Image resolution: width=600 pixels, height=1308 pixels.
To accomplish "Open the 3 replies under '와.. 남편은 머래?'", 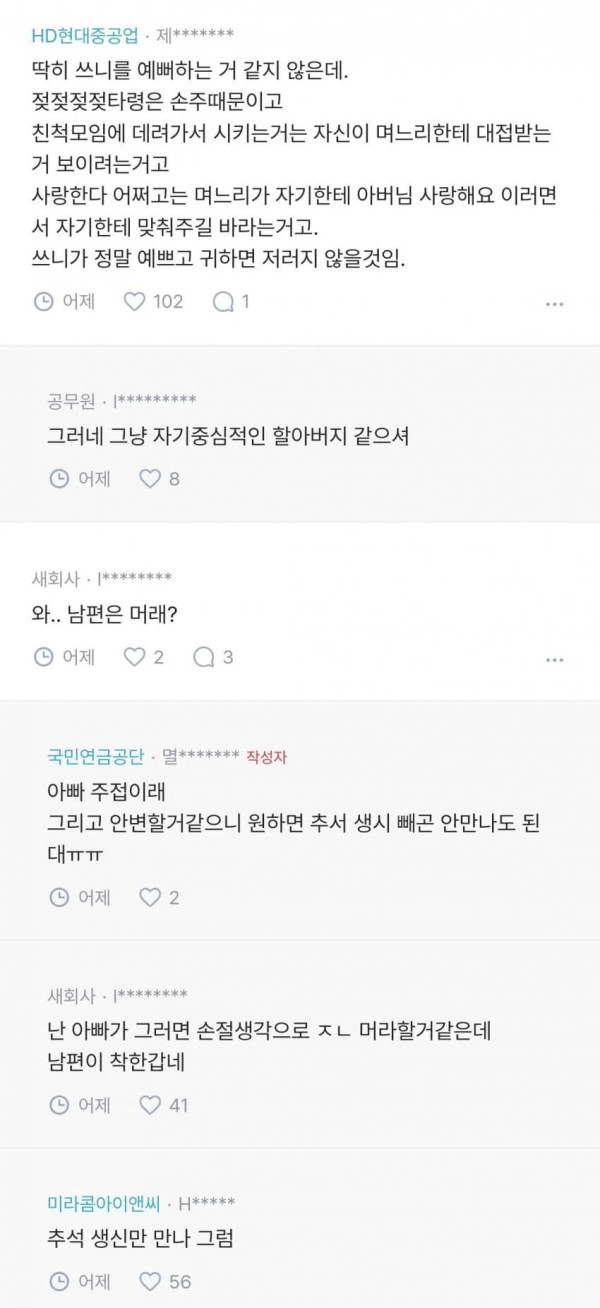I will click(212, 657).
